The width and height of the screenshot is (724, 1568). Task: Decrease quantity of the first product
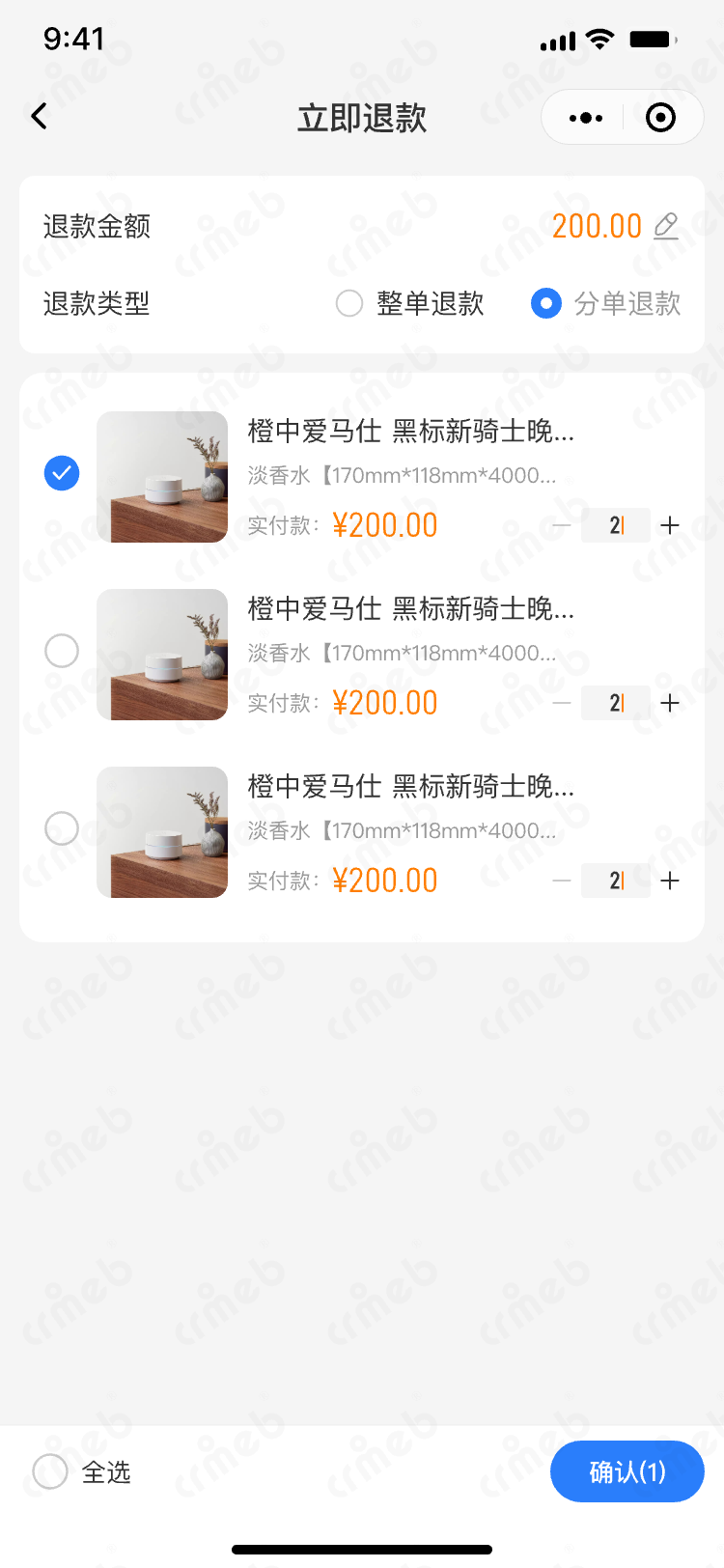[562, 525]
